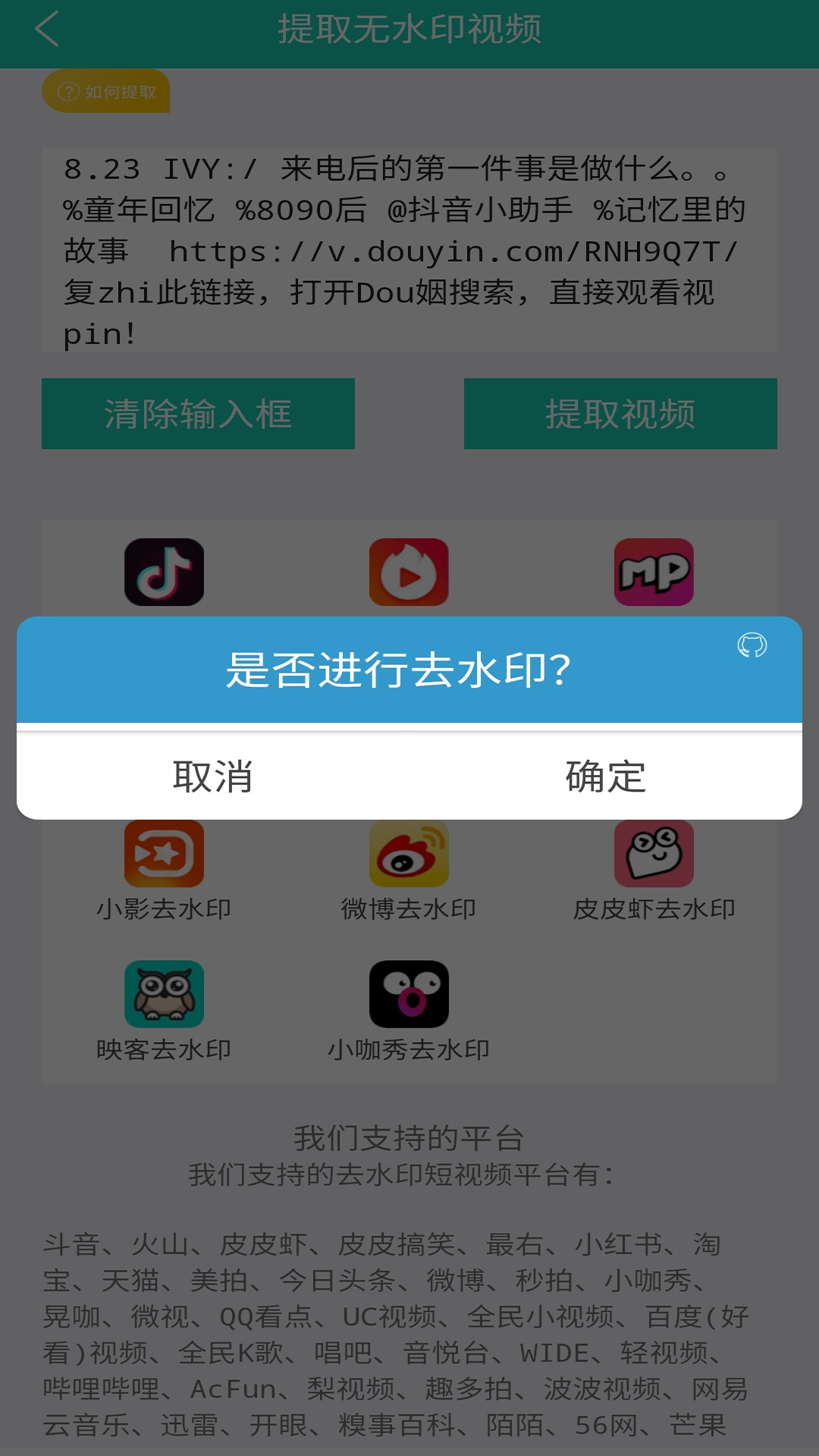Image resolution: width=819 pixels, height=1456 pixels.
Task: Confirm watermark removal with 确定
Action: (605, 777)
